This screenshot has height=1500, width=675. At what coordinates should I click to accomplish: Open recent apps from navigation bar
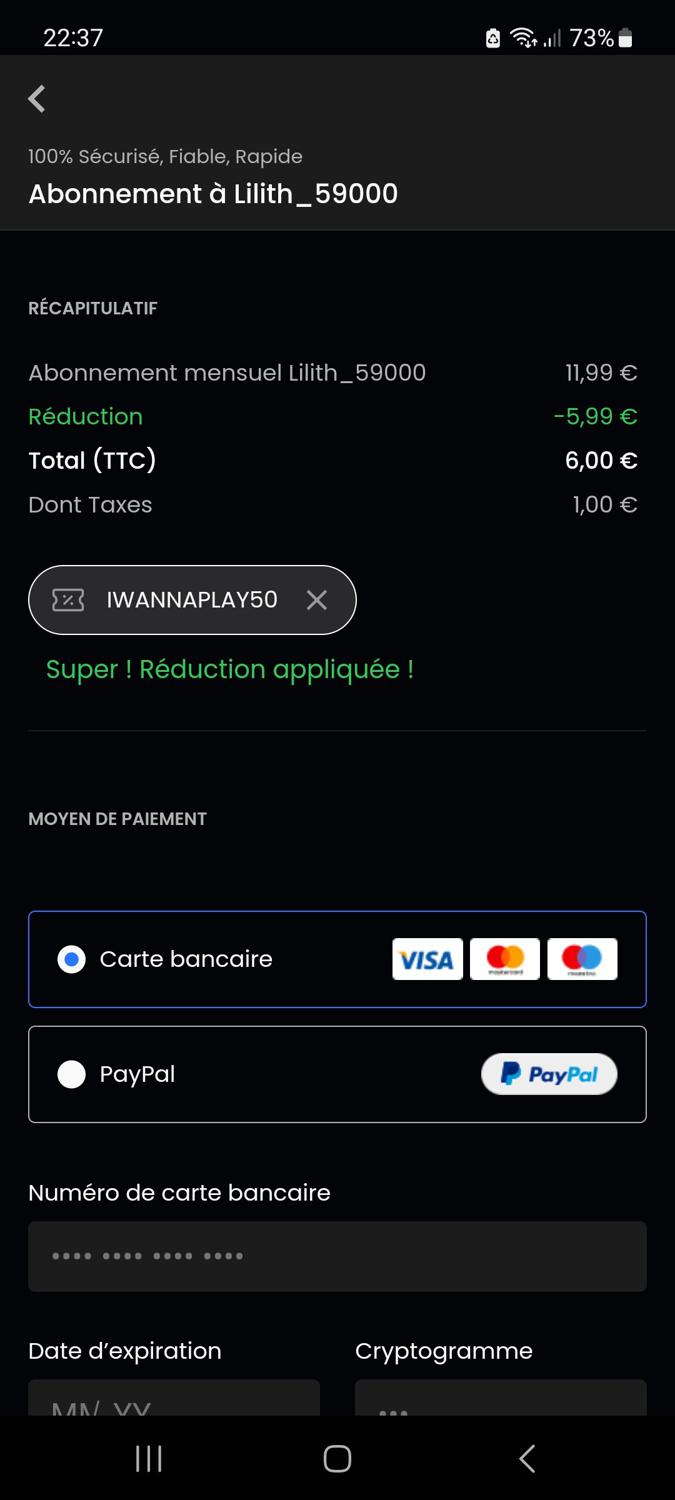click(x=149, y=1459)
